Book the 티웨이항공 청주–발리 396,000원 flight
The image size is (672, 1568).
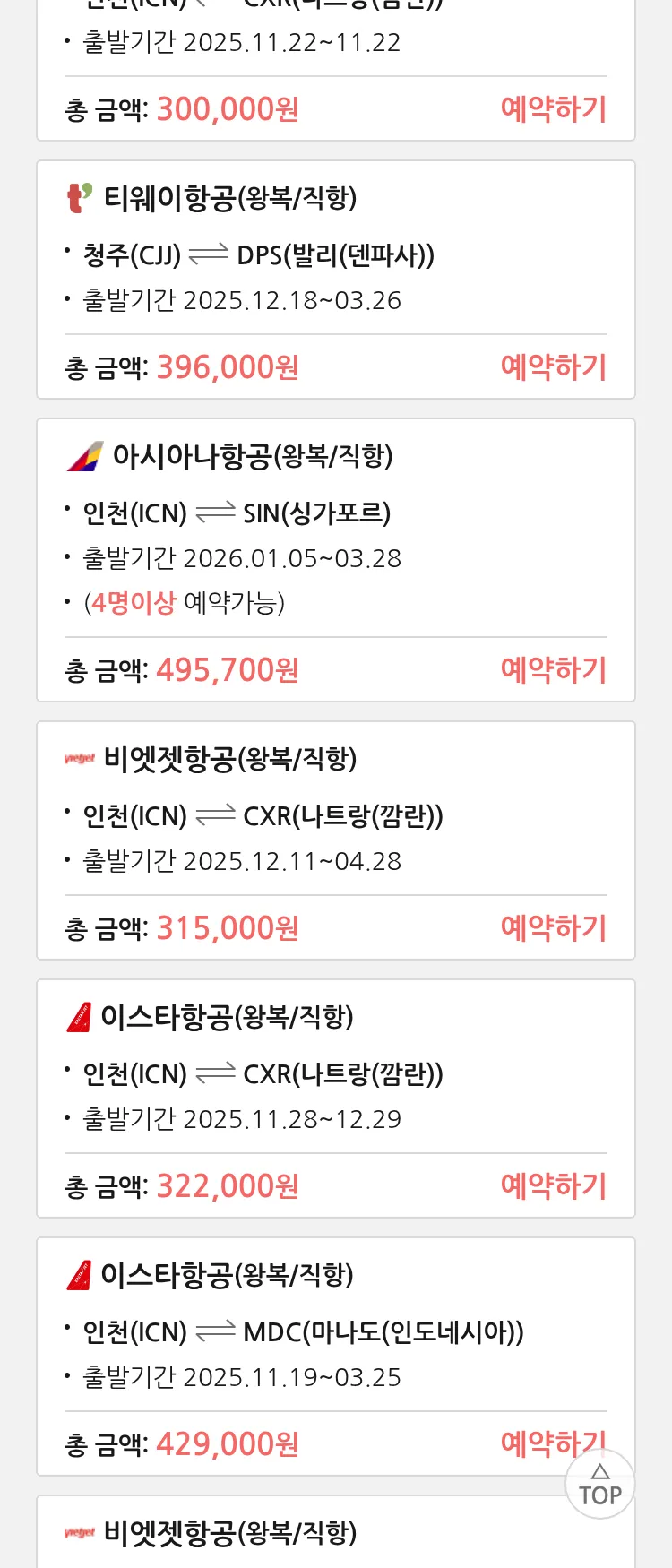point(553,367)
